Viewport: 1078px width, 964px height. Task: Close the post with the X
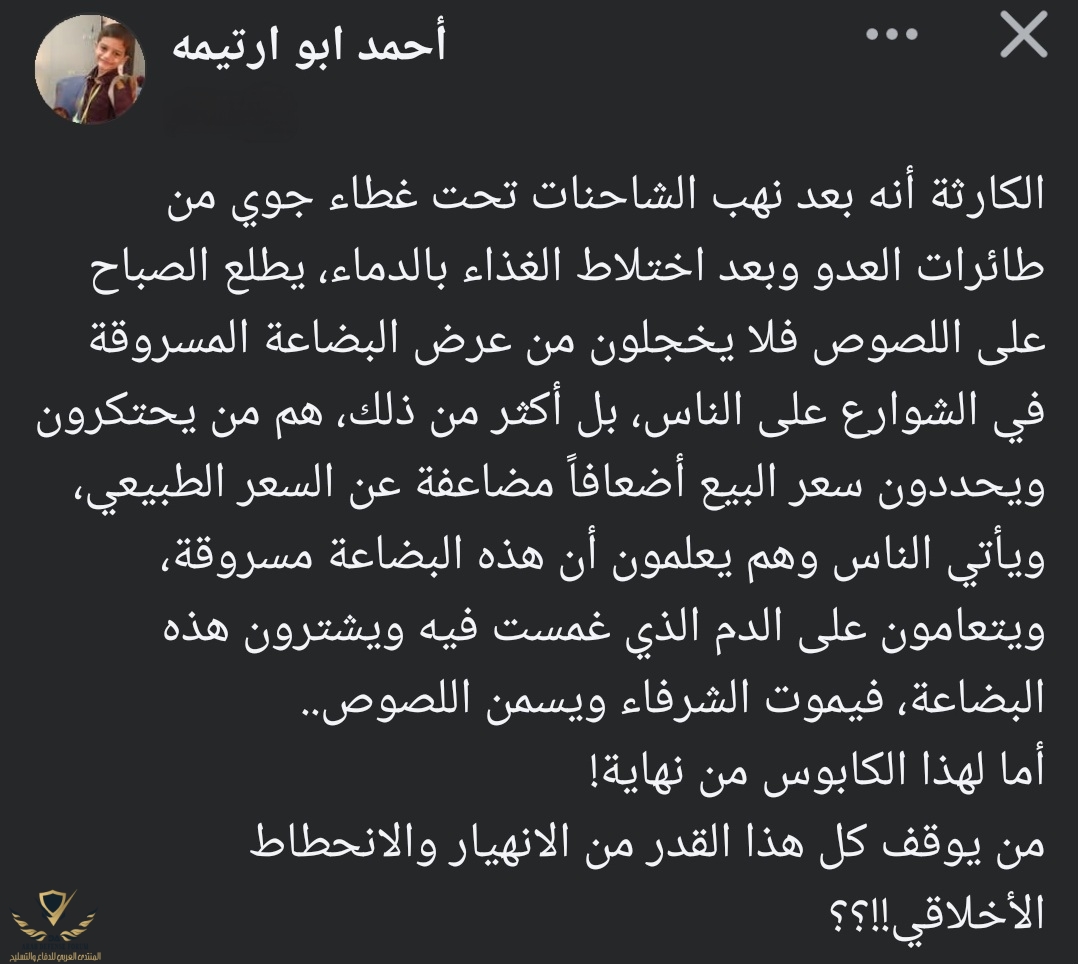coord(1023,39)
